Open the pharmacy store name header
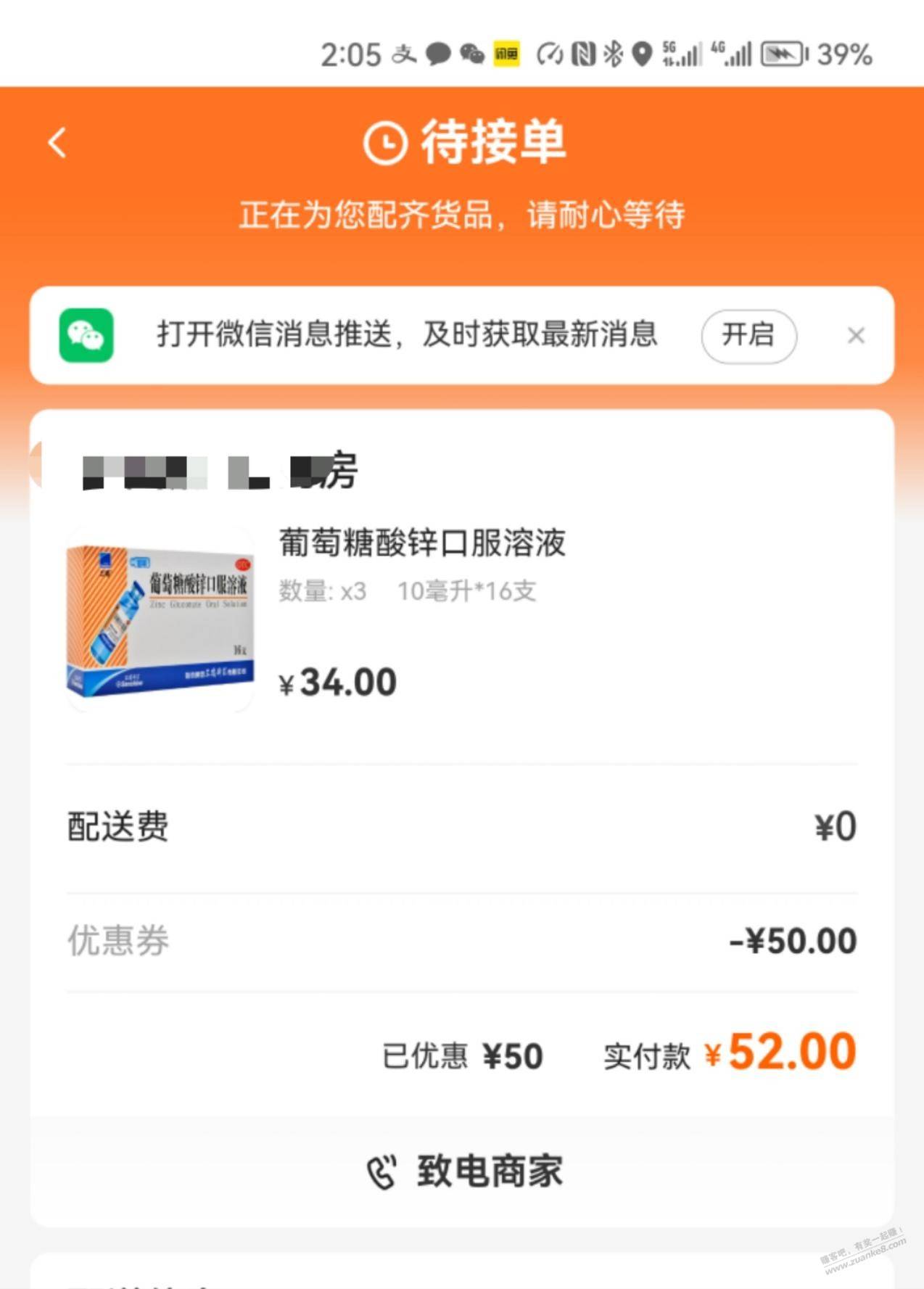 (x=221, y=472)
